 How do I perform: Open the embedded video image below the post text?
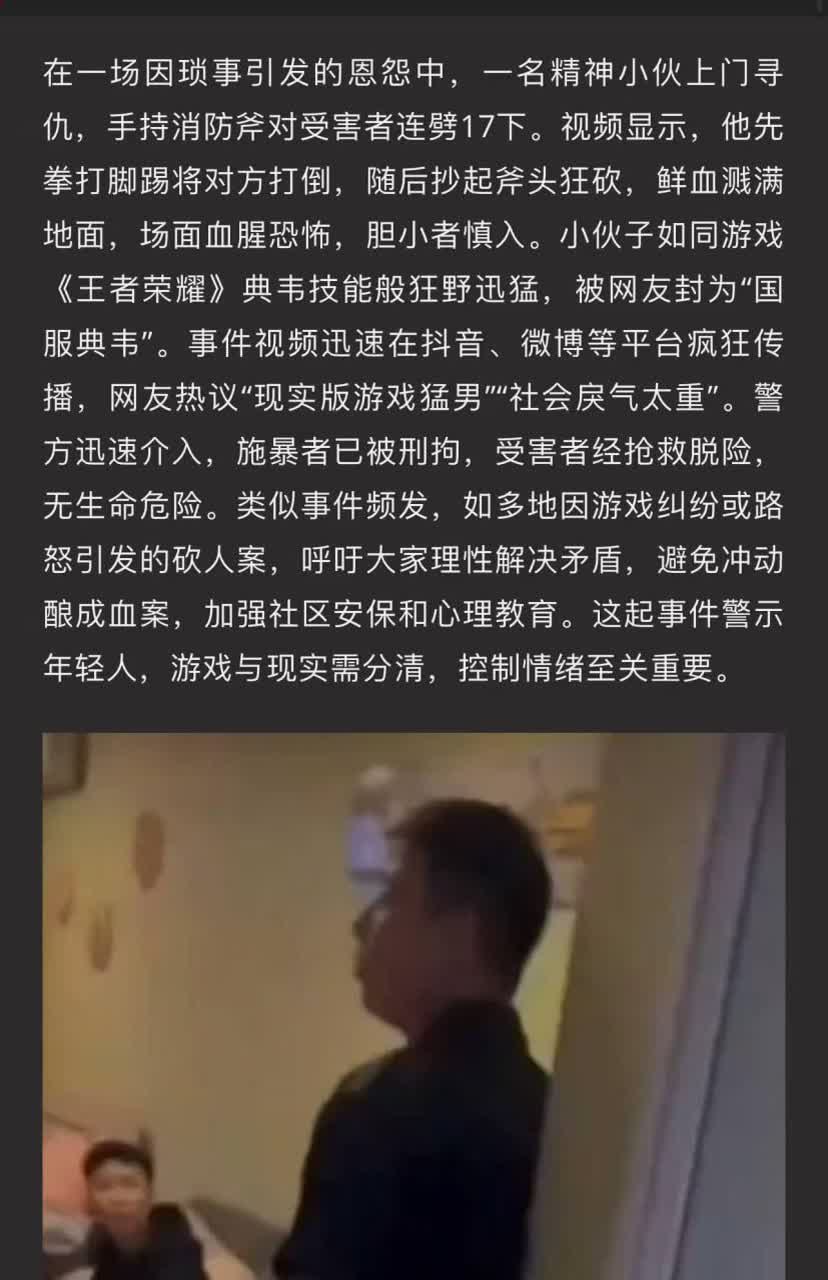click(x=413, y=1005)
